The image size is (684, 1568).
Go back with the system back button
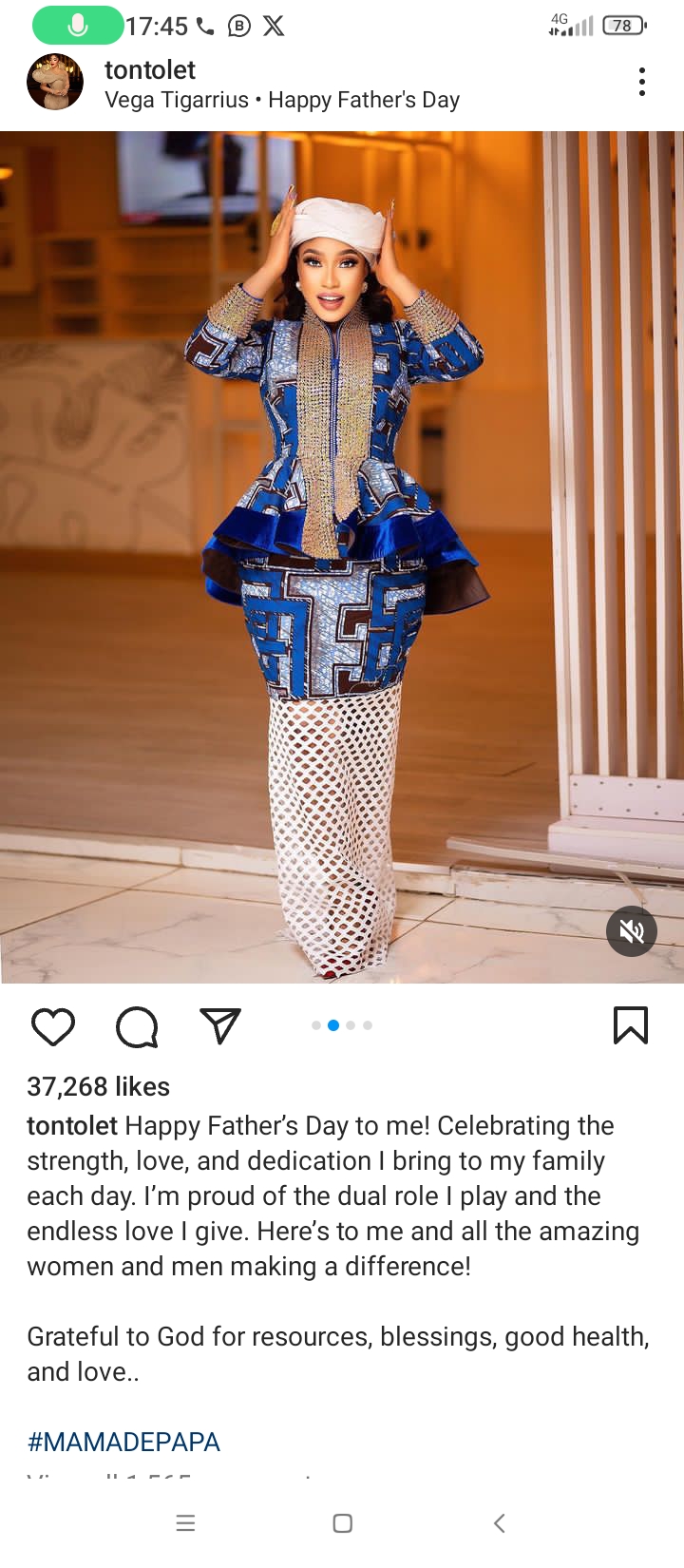500,1523
